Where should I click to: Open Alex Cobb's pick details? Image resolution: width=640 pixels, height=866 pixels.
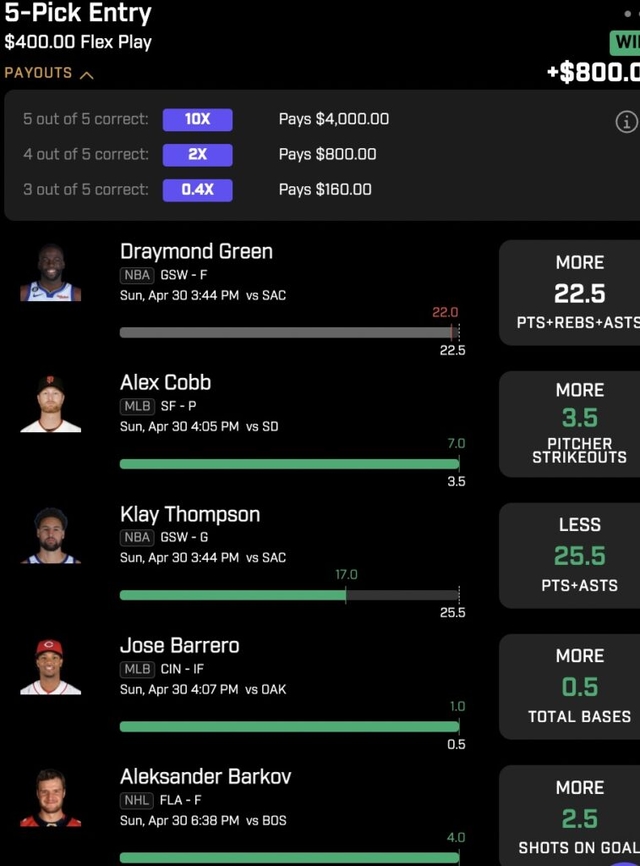(x=166, y=383)
